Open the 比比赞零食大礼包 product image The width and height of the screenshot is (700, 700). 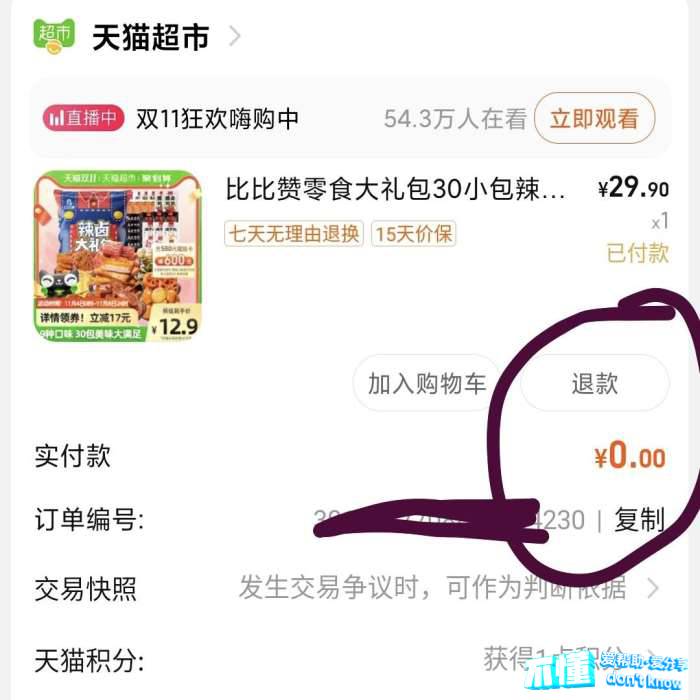click(117, 256)
